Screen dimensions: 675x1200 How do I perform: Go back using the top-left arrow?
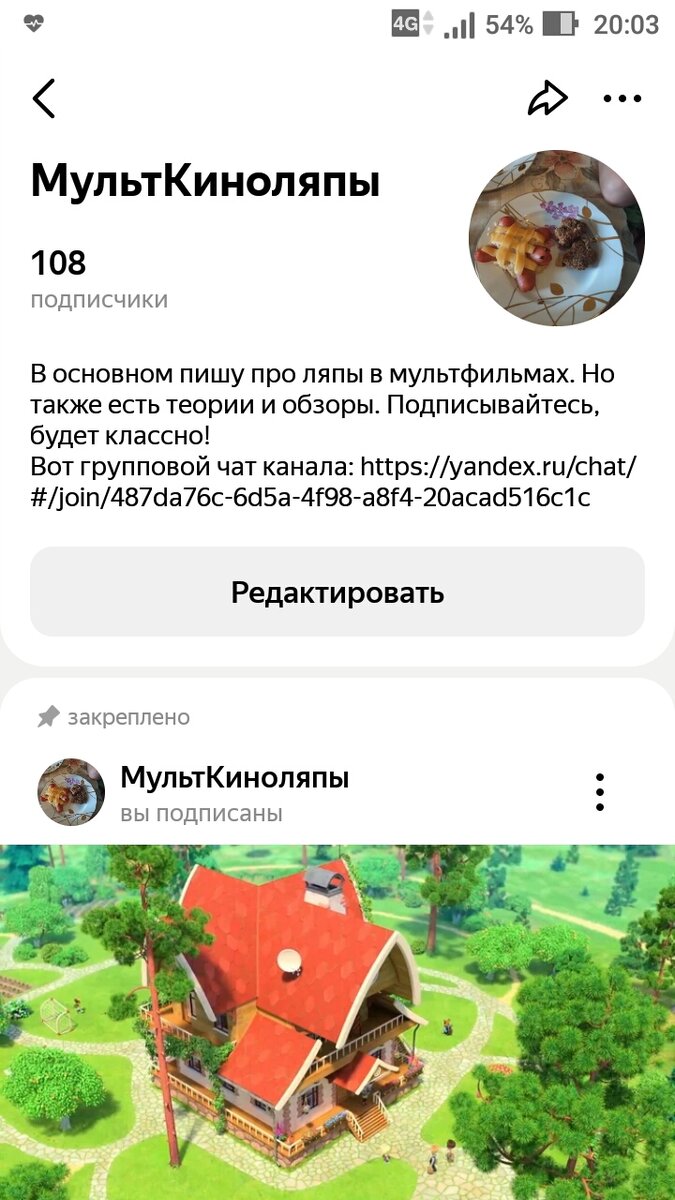coord(44,98)
